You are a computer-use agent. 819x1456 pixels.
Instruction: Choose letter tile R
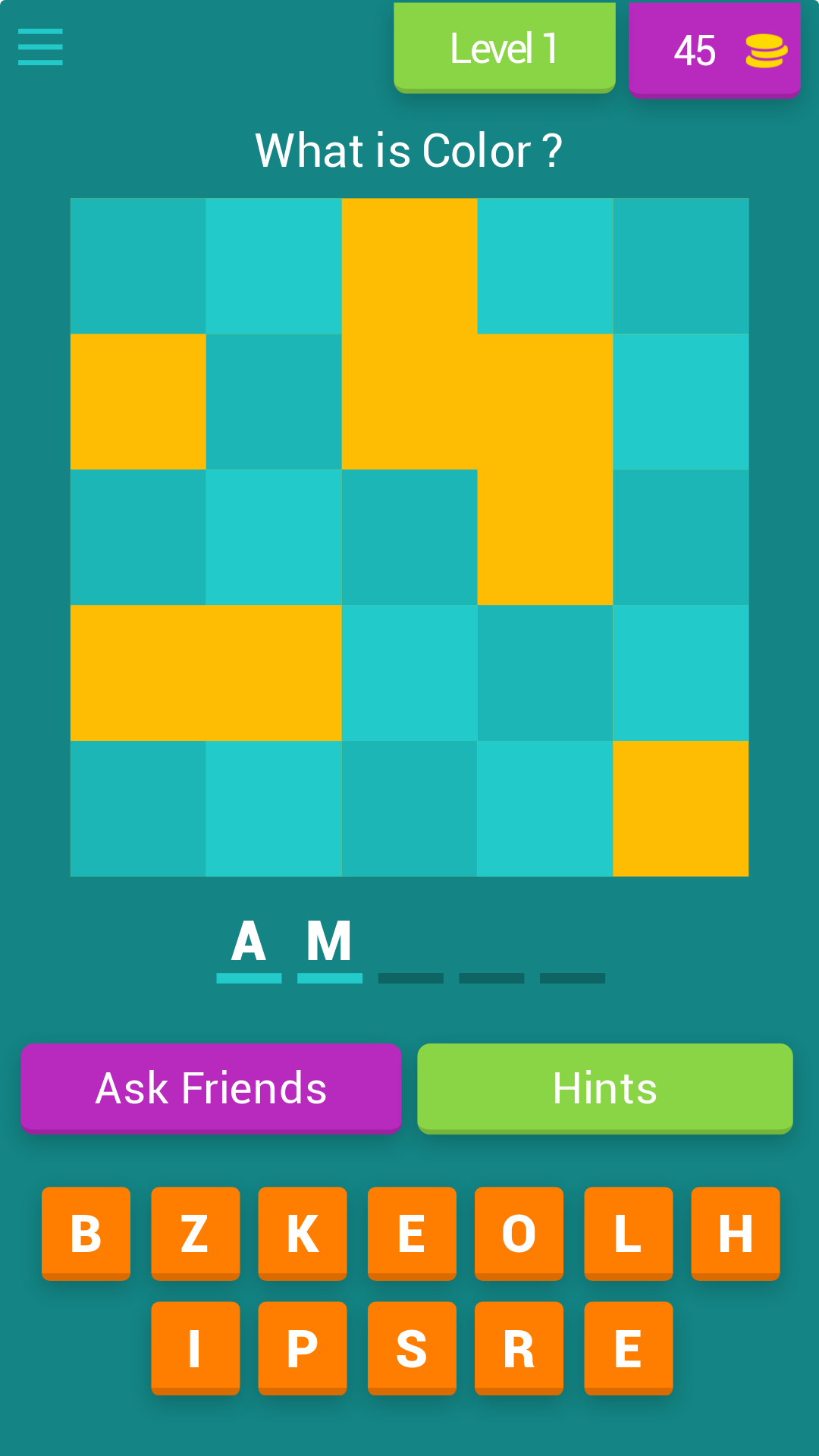(519, 1348)
